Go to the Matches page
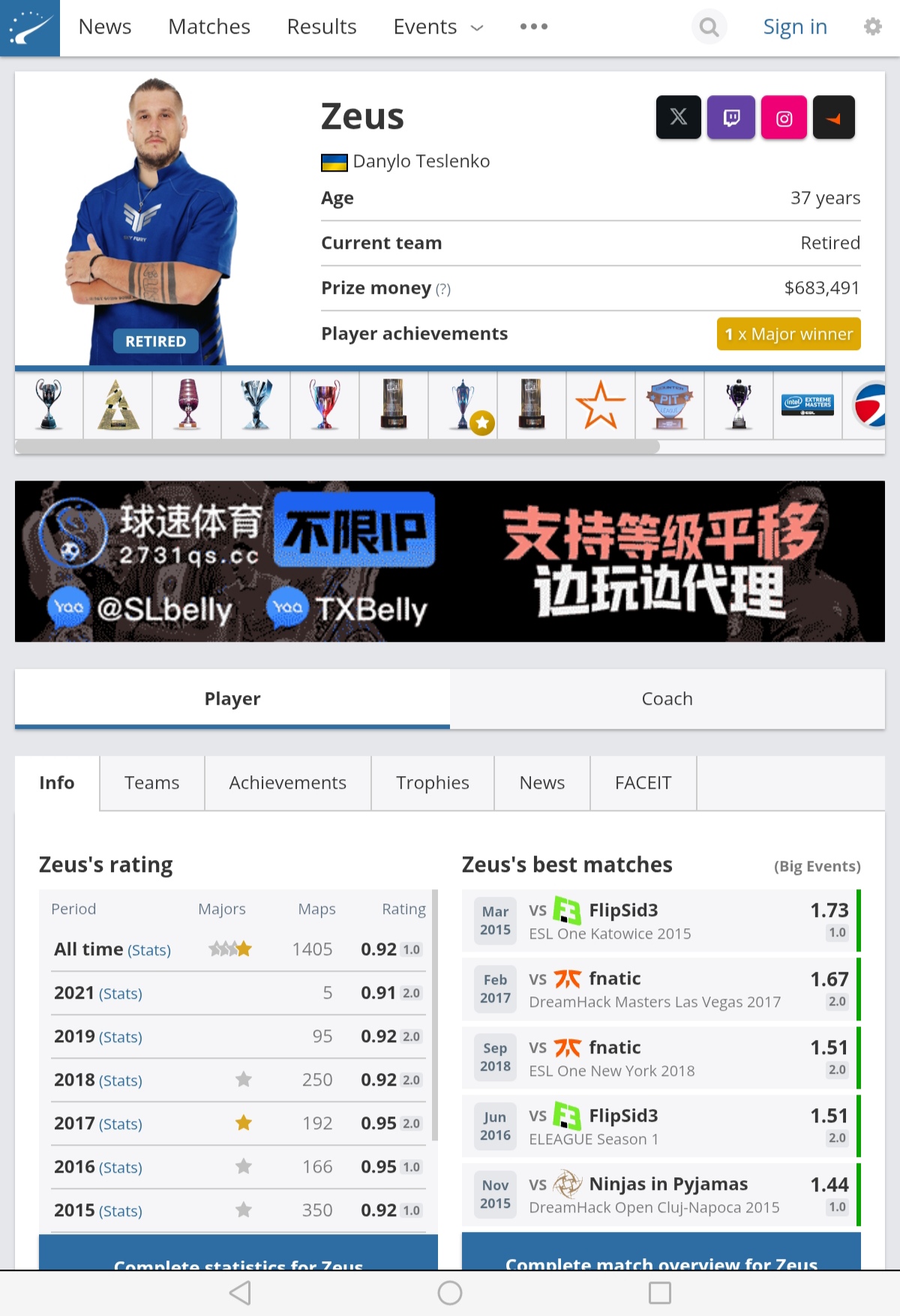 point(208,28)
